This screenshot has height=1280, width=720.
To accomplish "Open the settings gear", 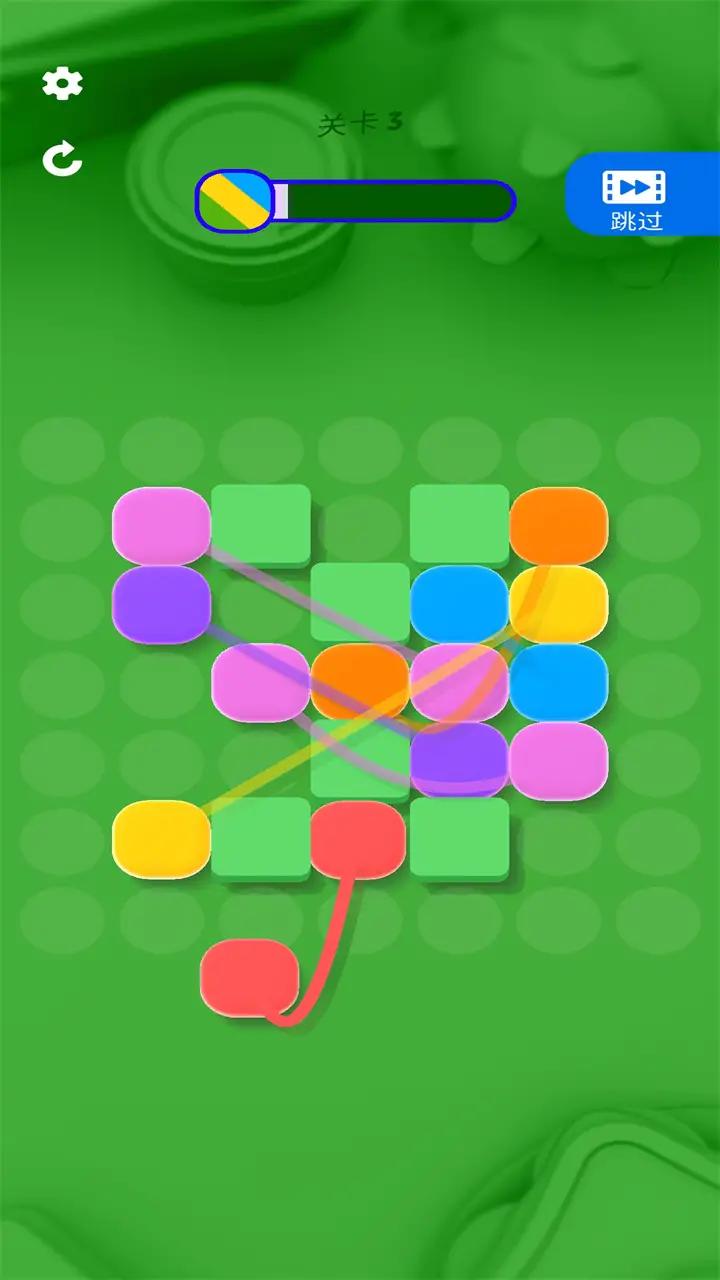I will (x=62, y=84).
